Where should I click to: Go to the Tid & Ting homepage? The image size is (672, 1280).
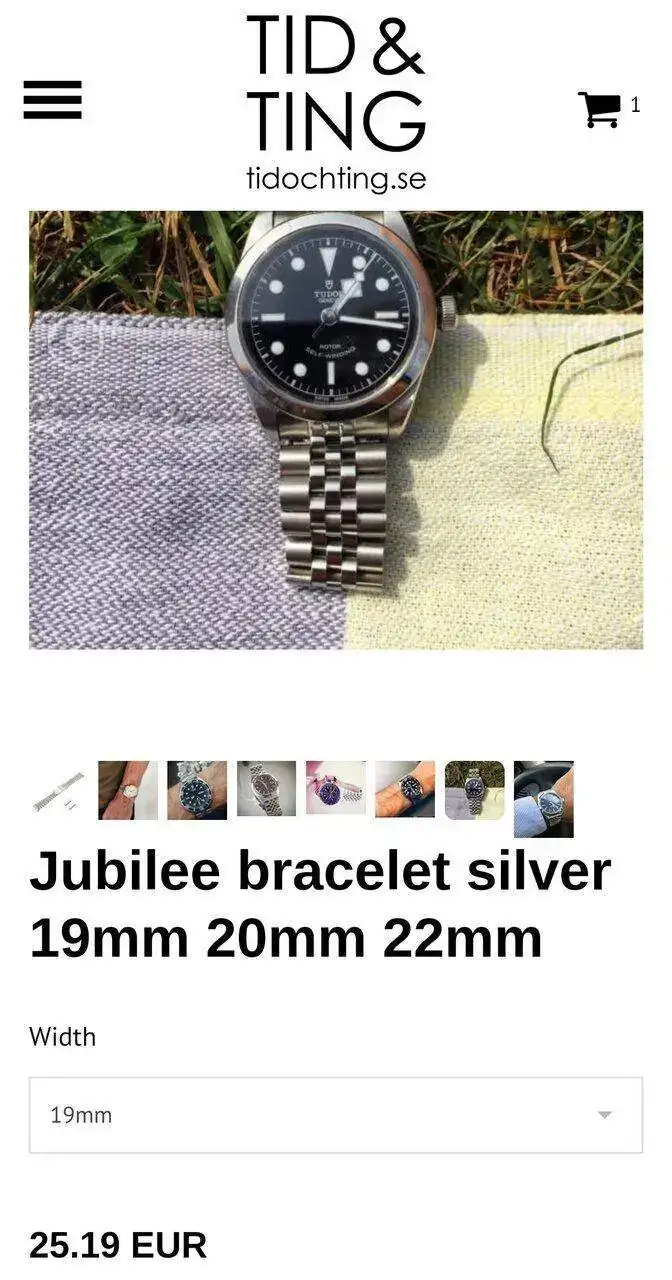point(336,100)
